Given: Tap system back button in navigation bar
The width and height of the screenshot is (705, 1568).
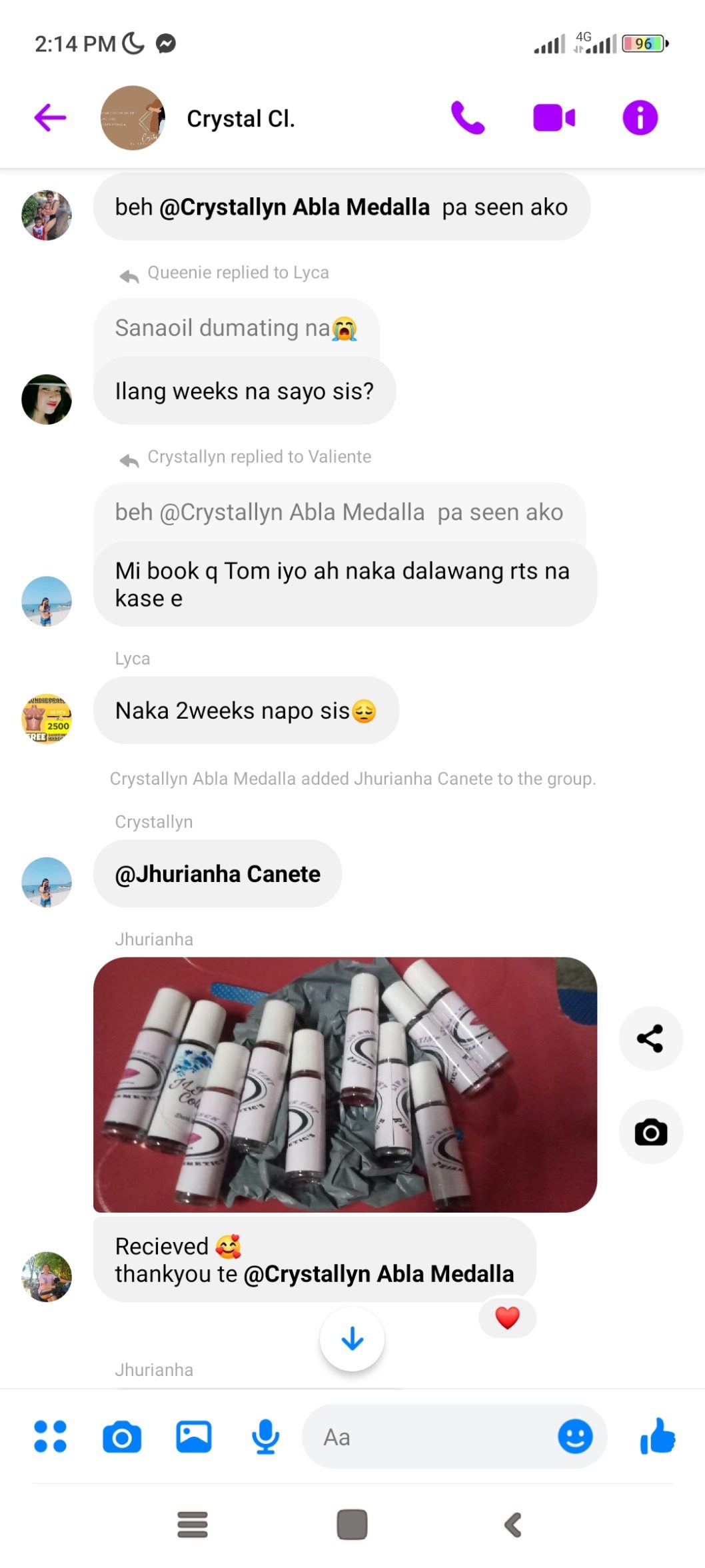Looking at the screenshot, I should coord(513,1525).
